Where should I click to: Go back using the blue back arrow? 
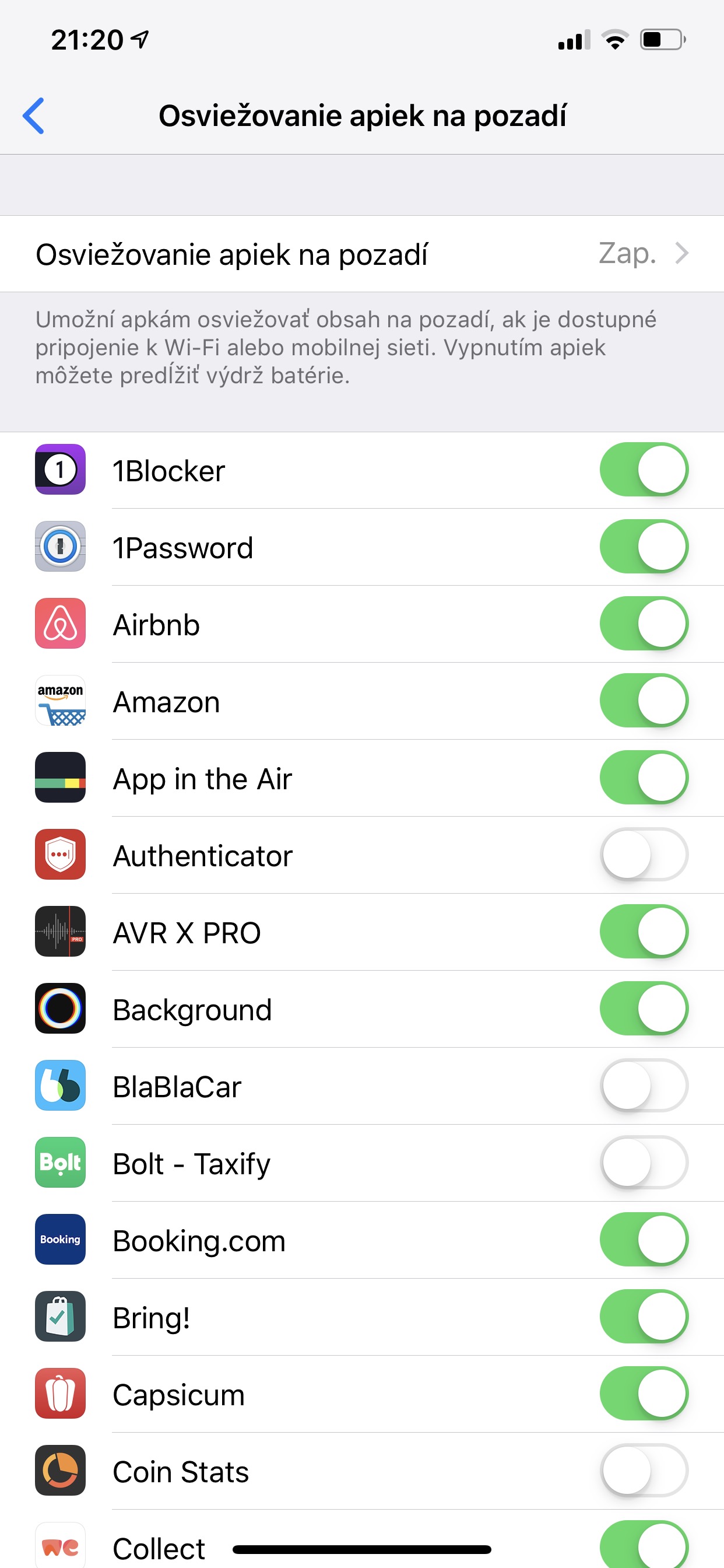point(33,116)
